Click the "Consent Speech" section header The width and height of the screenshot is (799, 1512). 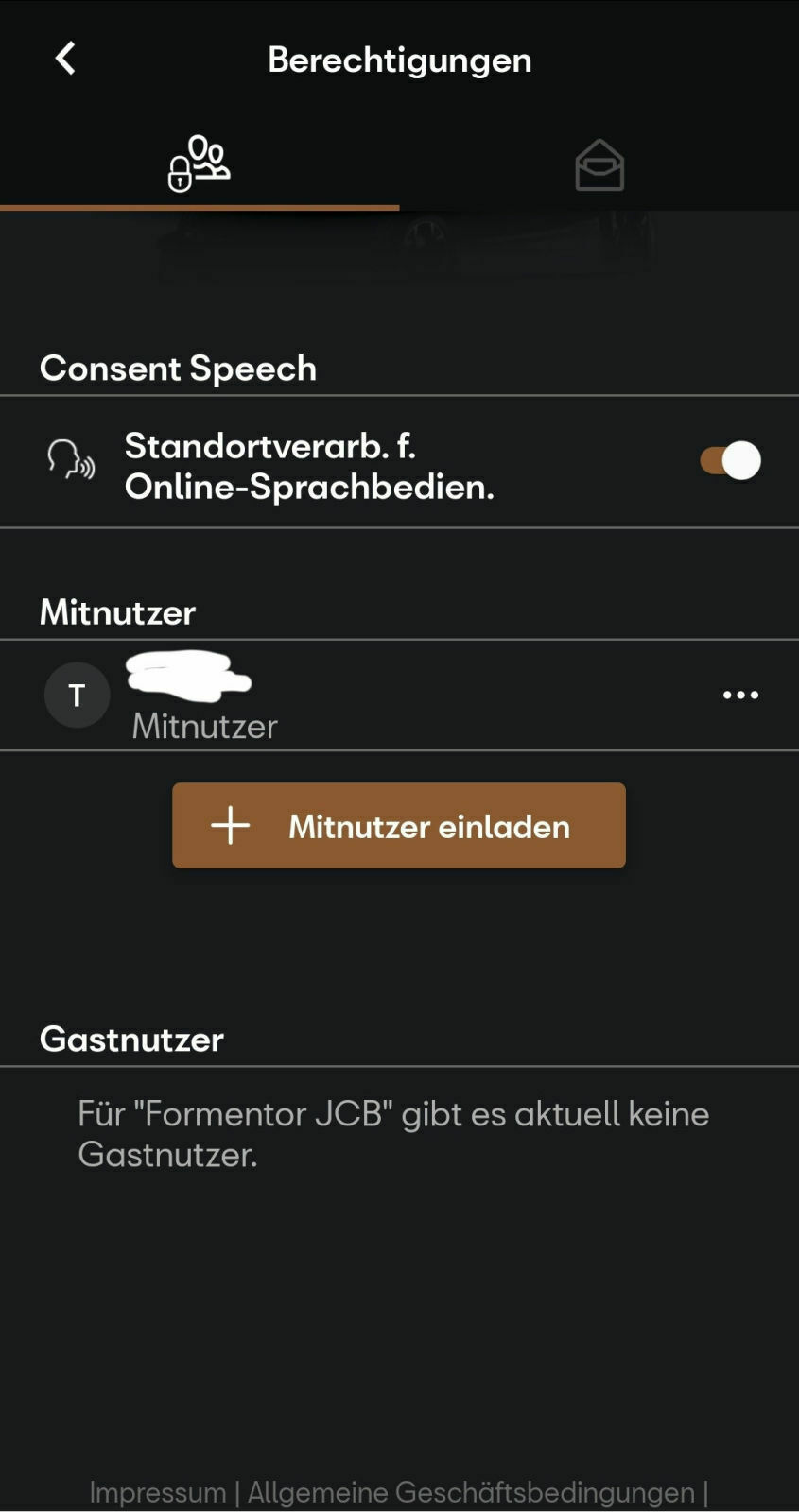point(178,369)
